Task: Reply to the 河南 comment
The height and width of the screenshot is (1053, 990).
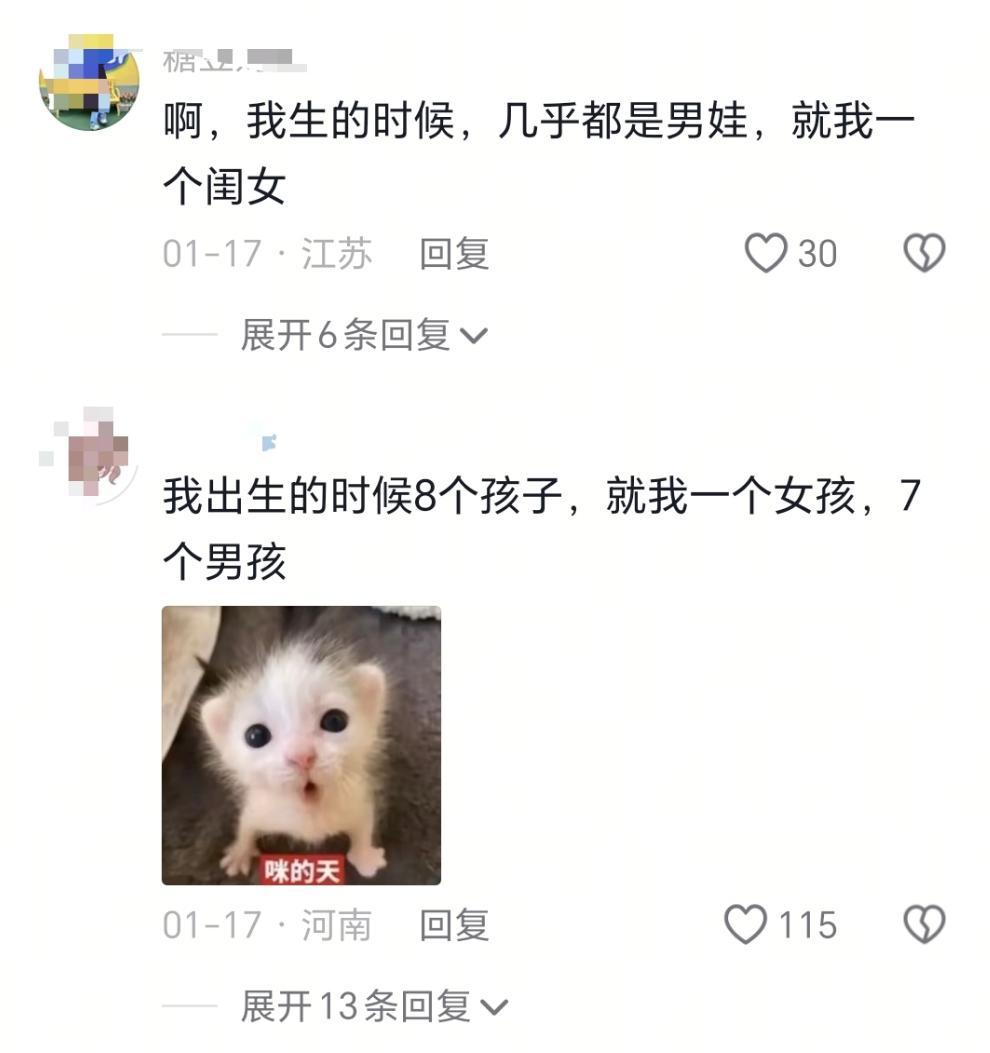Action: [453, 926]
